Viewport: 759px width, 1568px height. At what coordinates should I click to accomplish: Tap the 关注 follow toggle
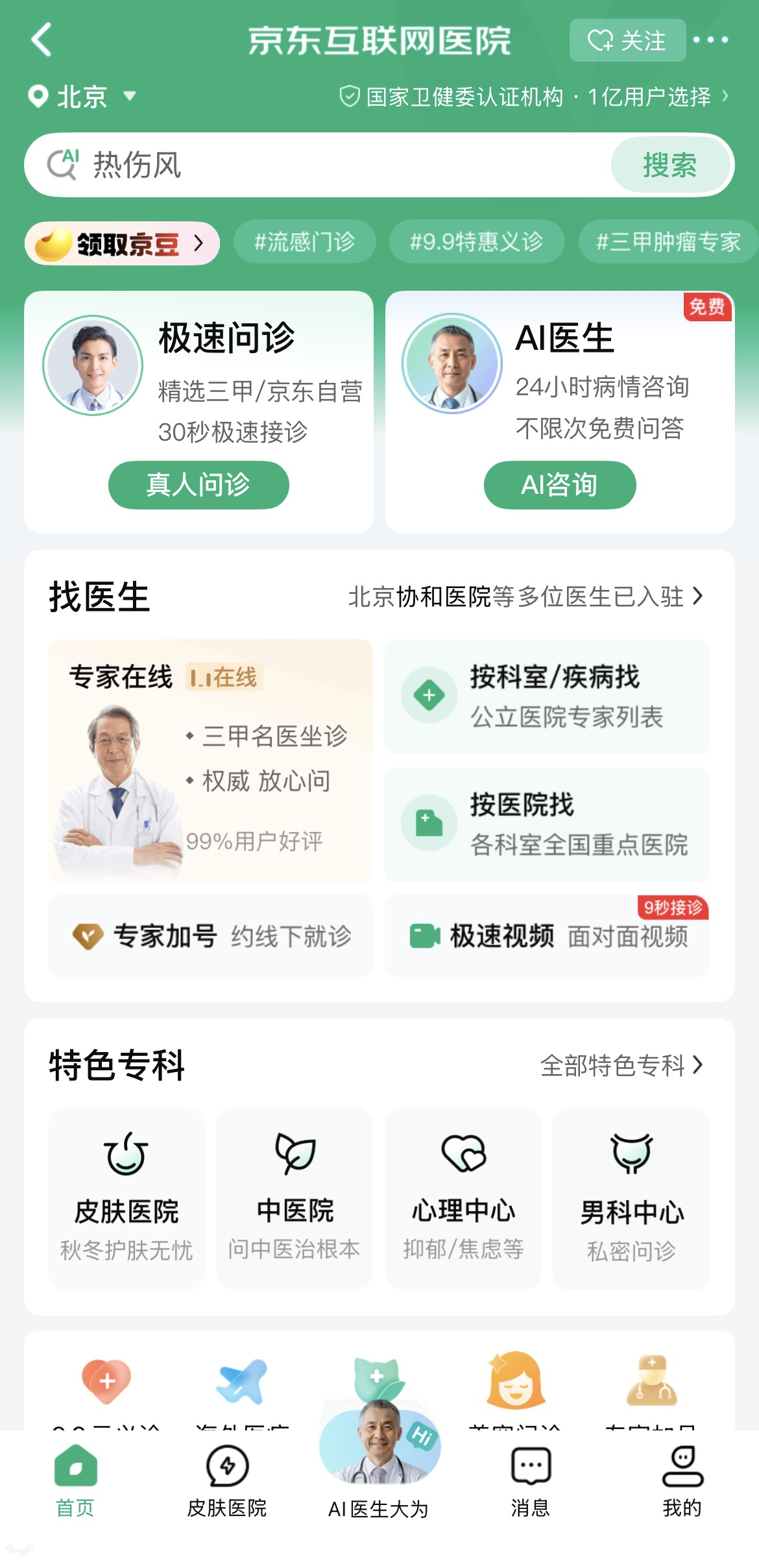[627, 40]
